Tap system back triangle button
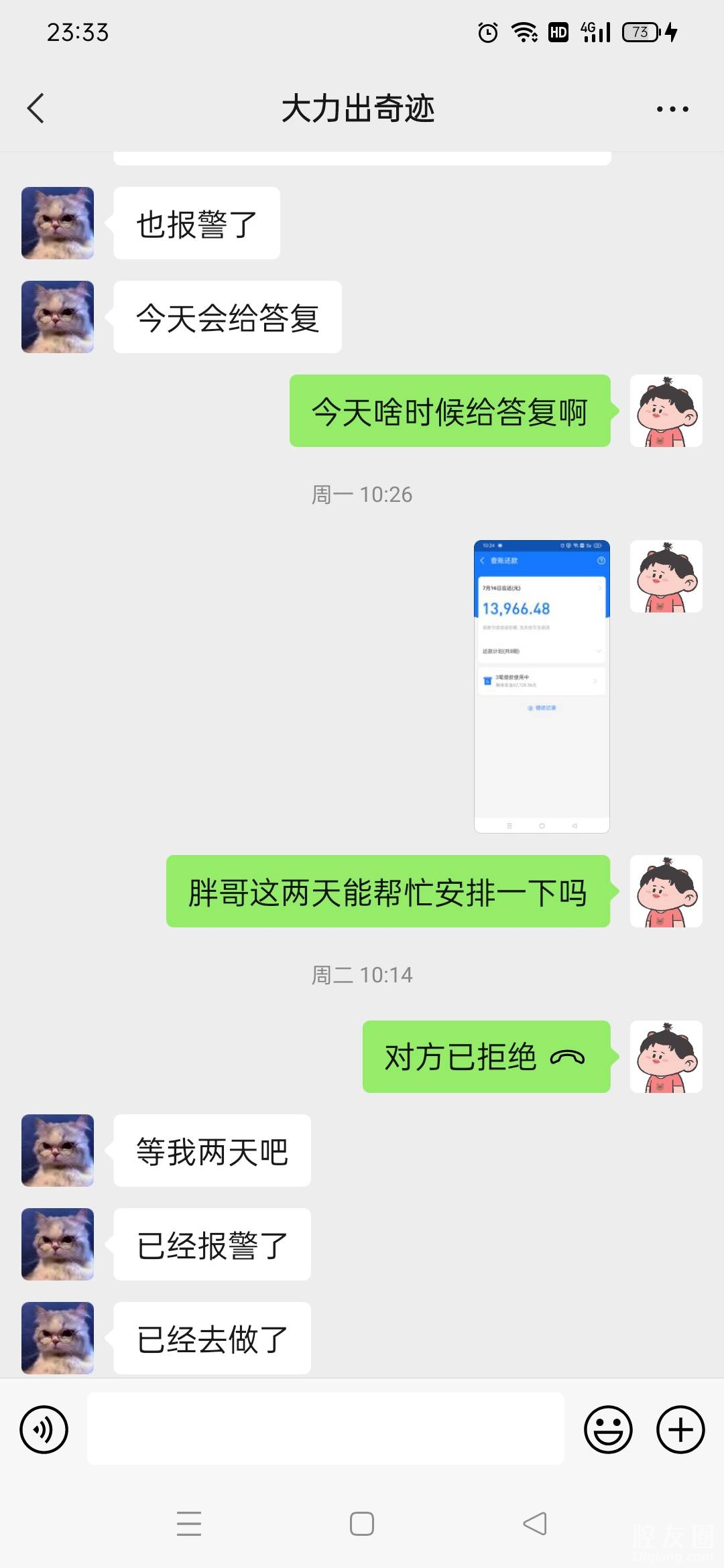724x1568 pixels. tap(535, 1523)
